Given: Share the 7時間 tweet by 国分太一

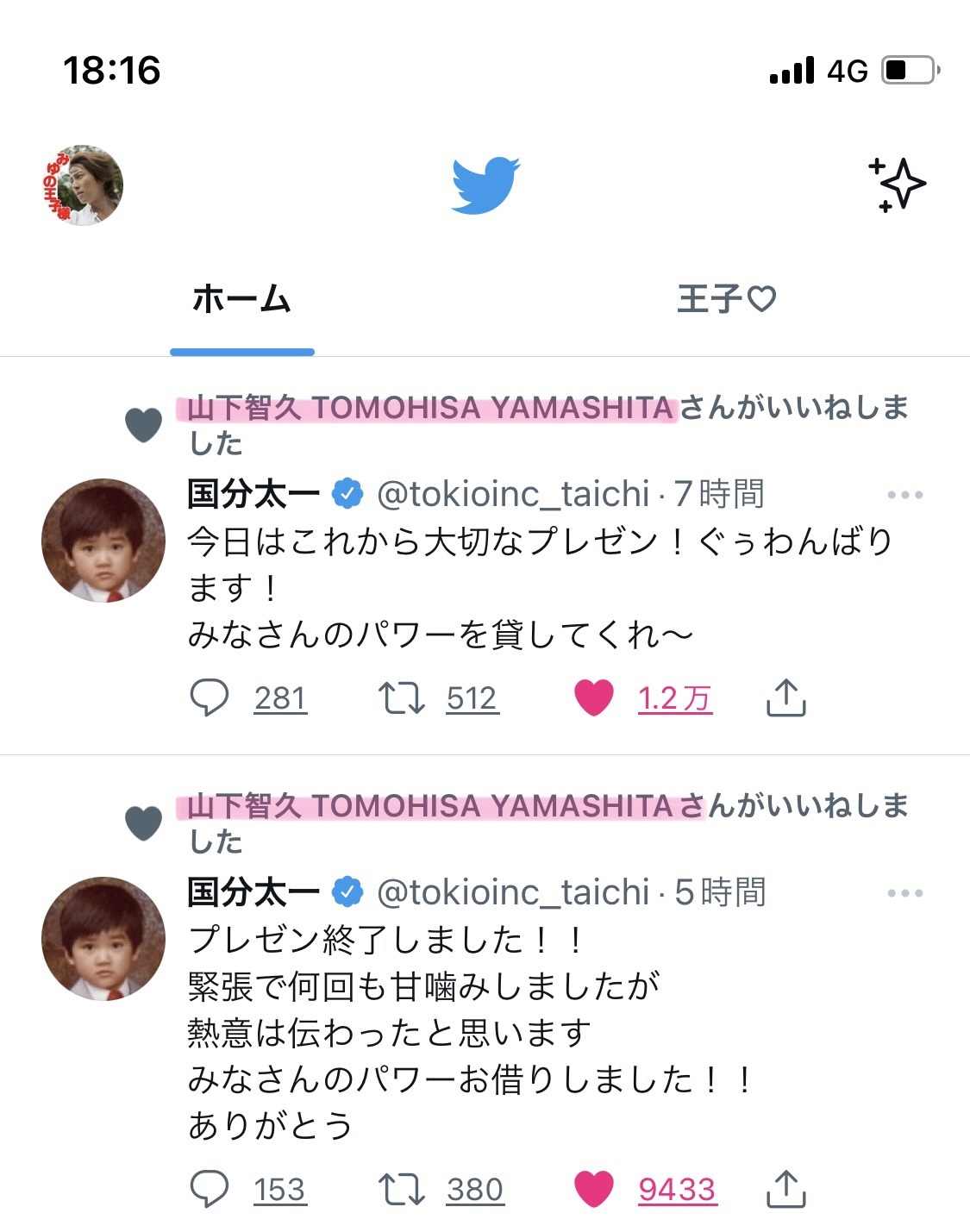Looking at the screenshot, I should tap(785, 697).
